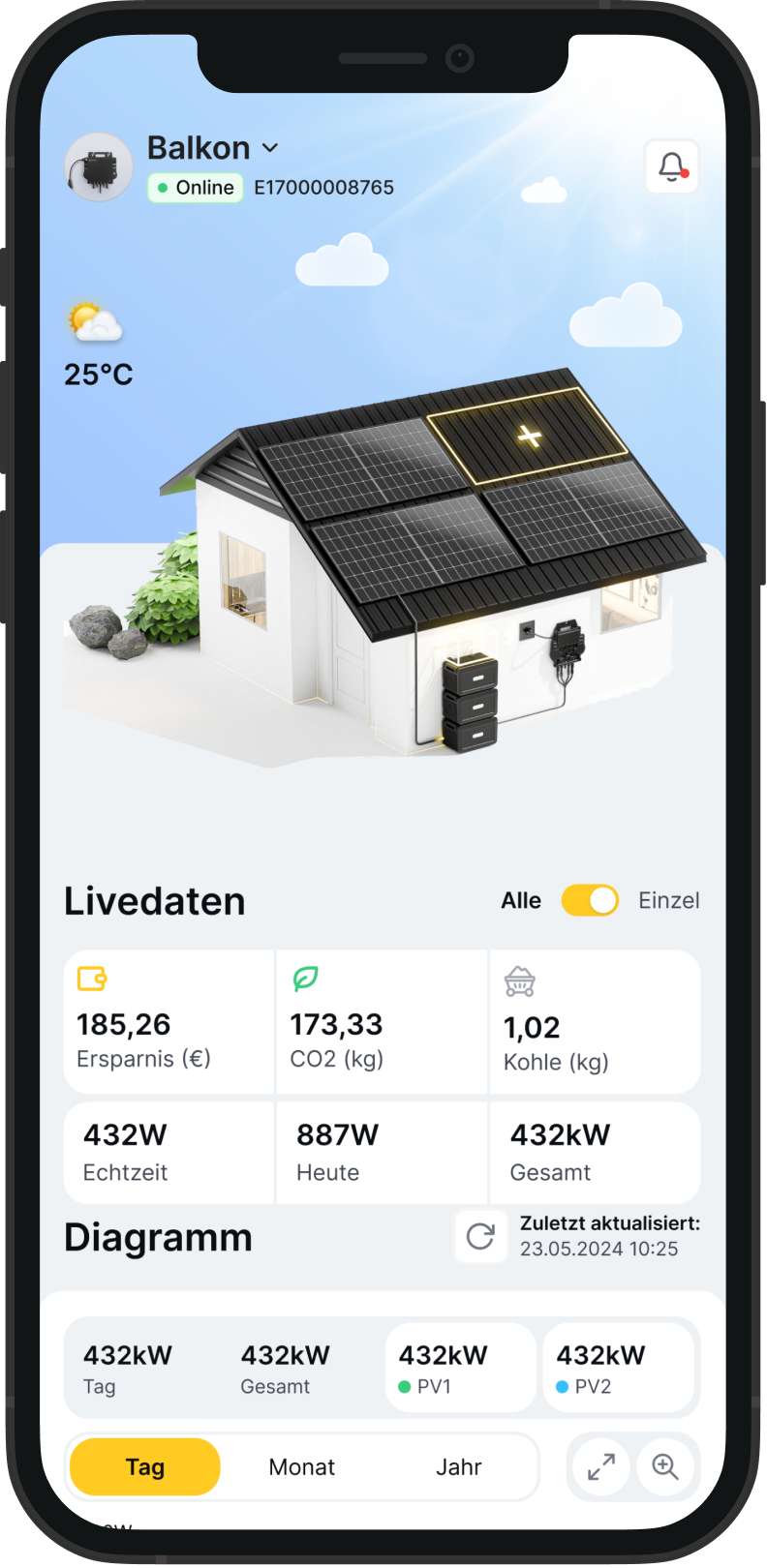The width and height of the screenshot is (767, 1568).
Task: Select the Tag time range tab
Action: 145,1466
